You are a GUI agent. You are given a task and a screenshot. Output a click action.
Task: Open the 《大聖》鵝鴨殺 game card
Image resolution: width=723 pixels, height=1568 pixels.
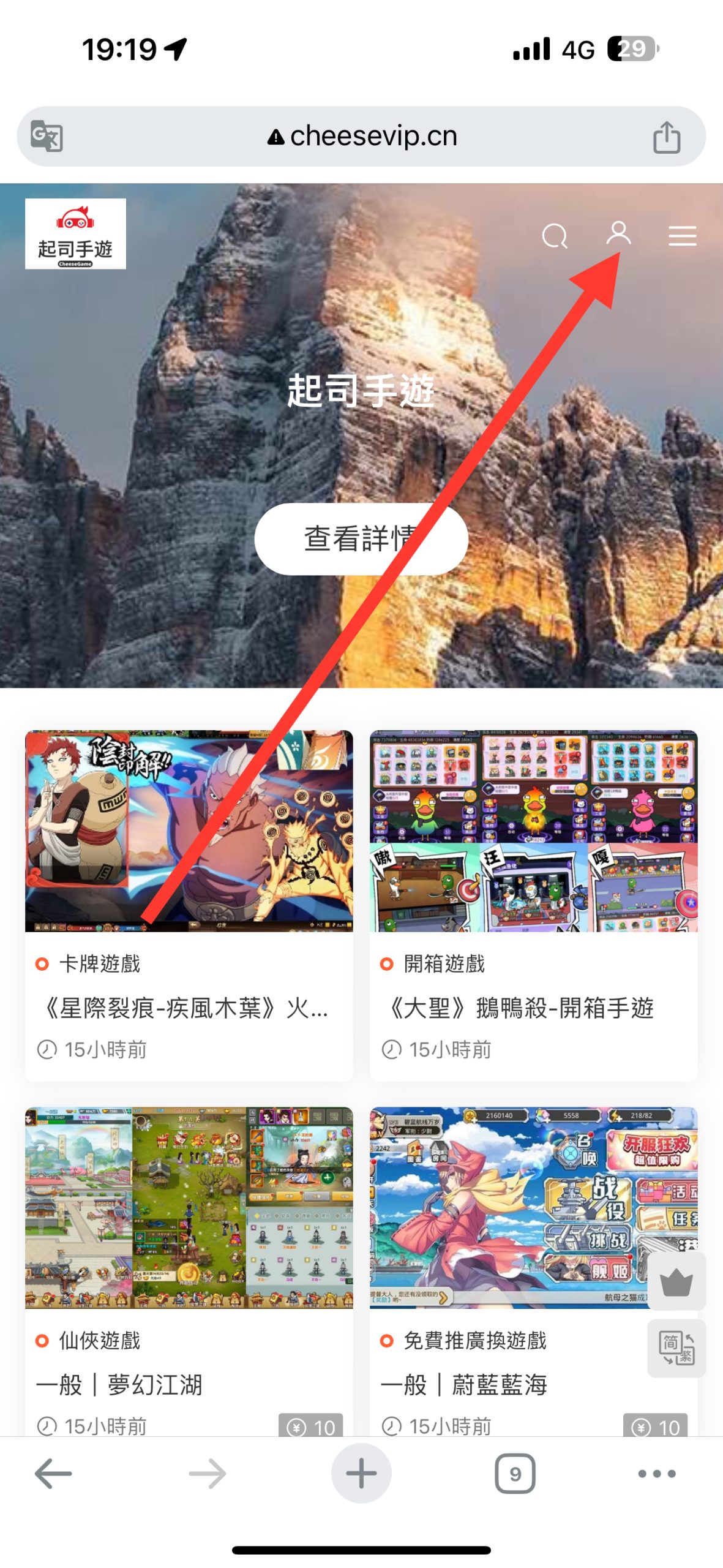pyautogui.click(x=533, y=905)
